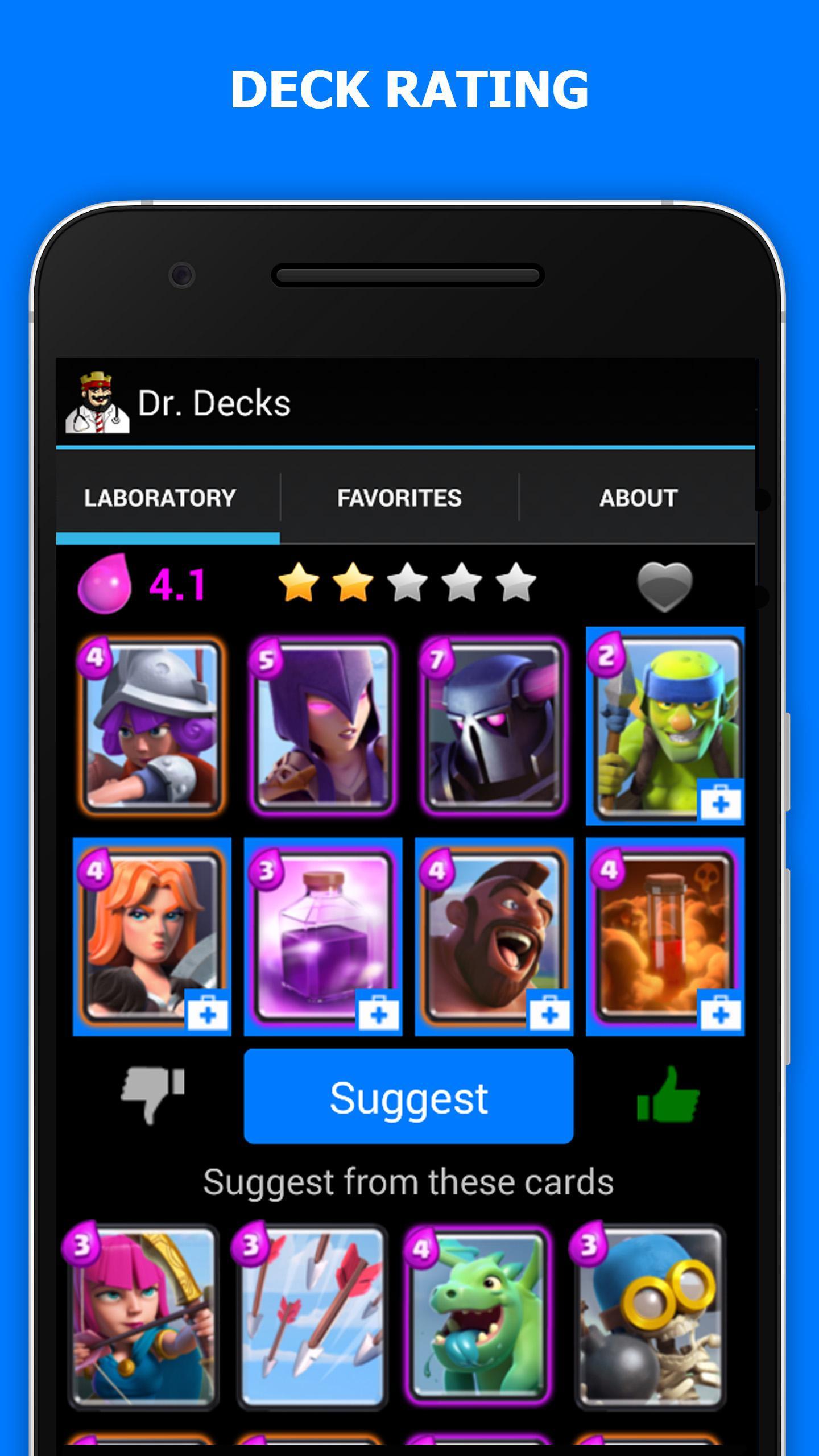
Task: Select the P.E.K.K.A card thumbnail
Action: coord(493,739)
